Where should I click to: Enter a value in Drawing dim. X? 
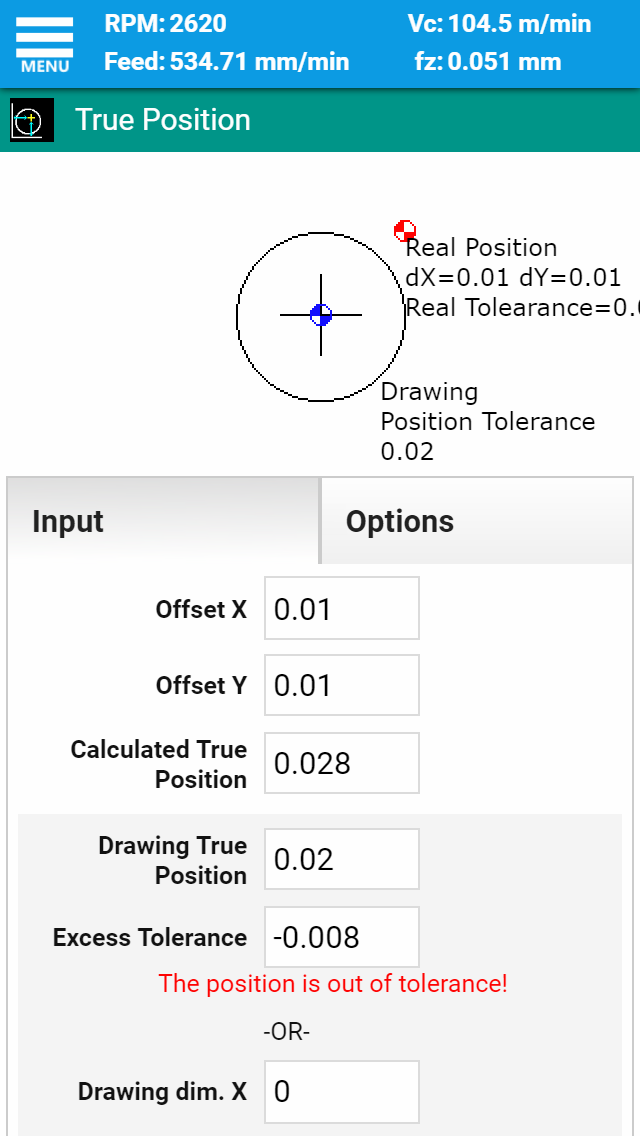[x=341, y=1091]
